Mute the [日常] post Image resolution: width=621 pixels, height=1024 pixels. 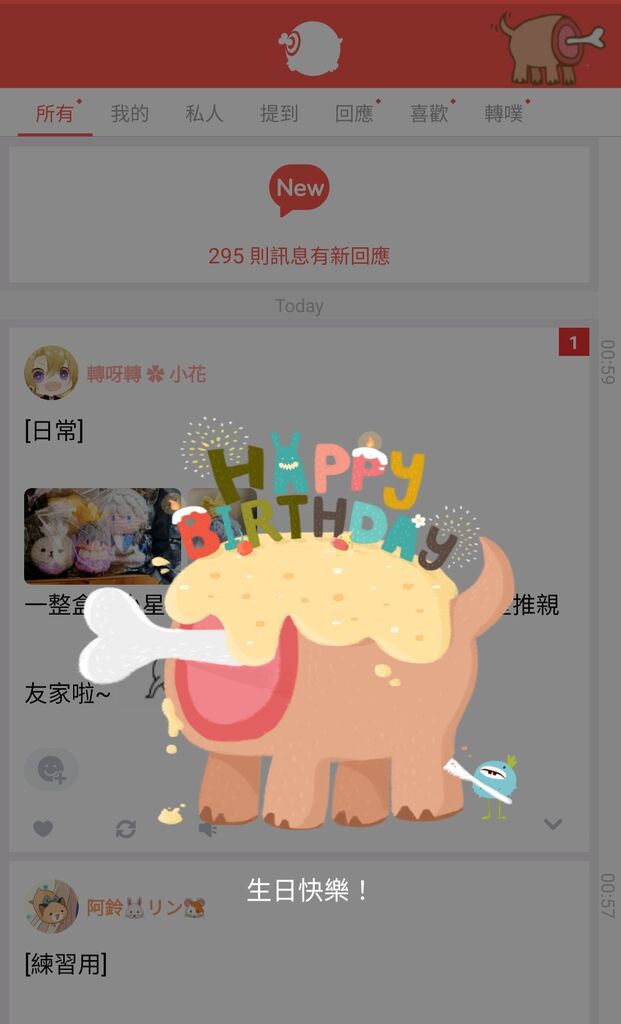[208, 828]
